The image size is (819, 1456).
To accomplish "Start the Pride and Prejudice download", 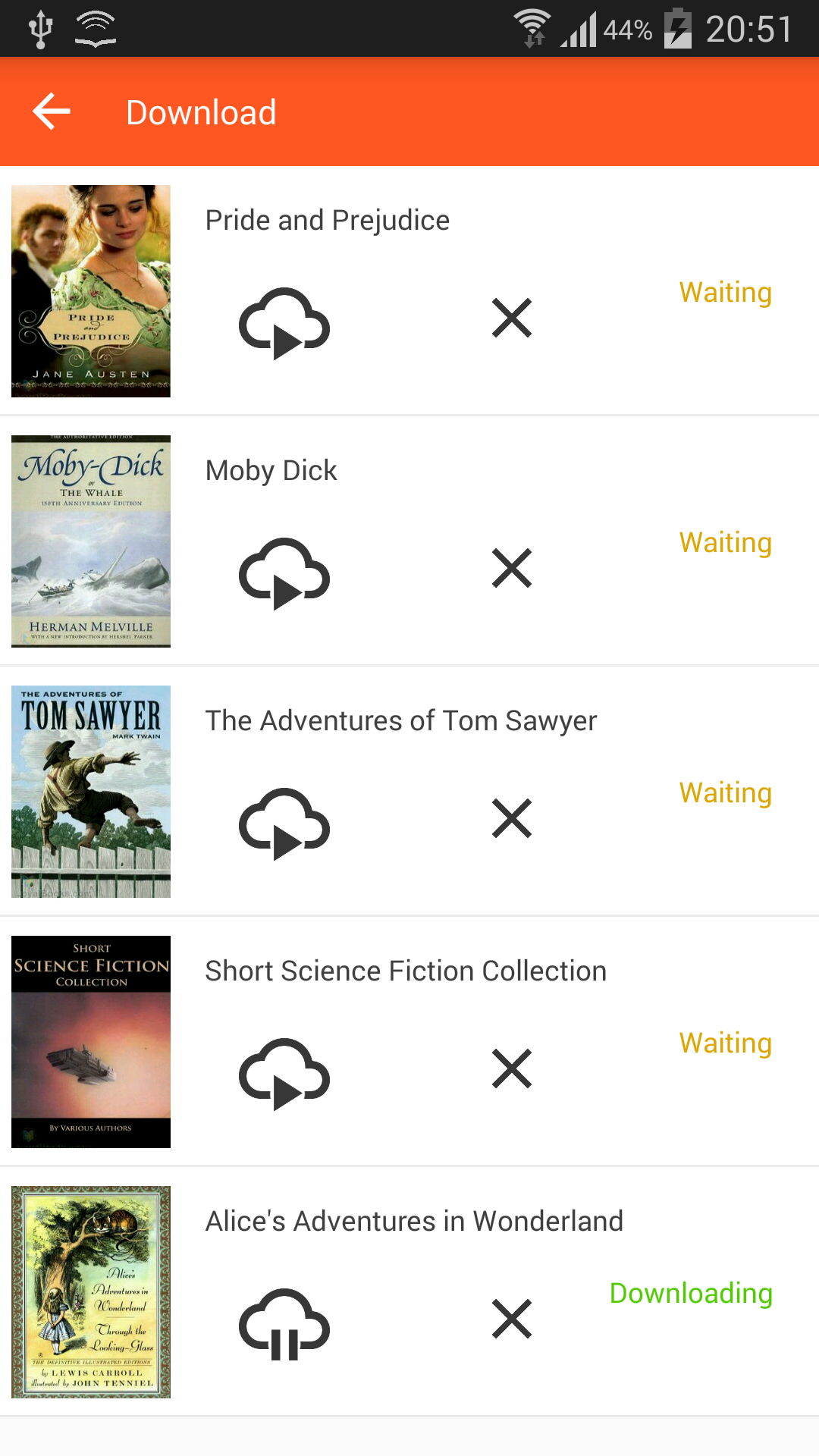I will pyautogui.click(x=284, y=324).
